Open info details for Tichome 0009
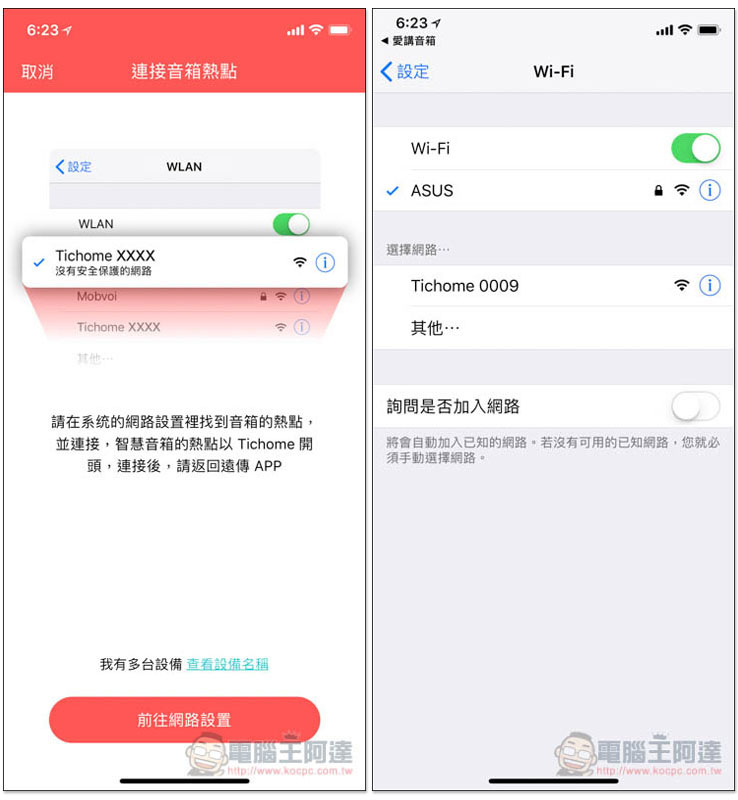The width and height of the screenshot is (738, 800). 709,286
